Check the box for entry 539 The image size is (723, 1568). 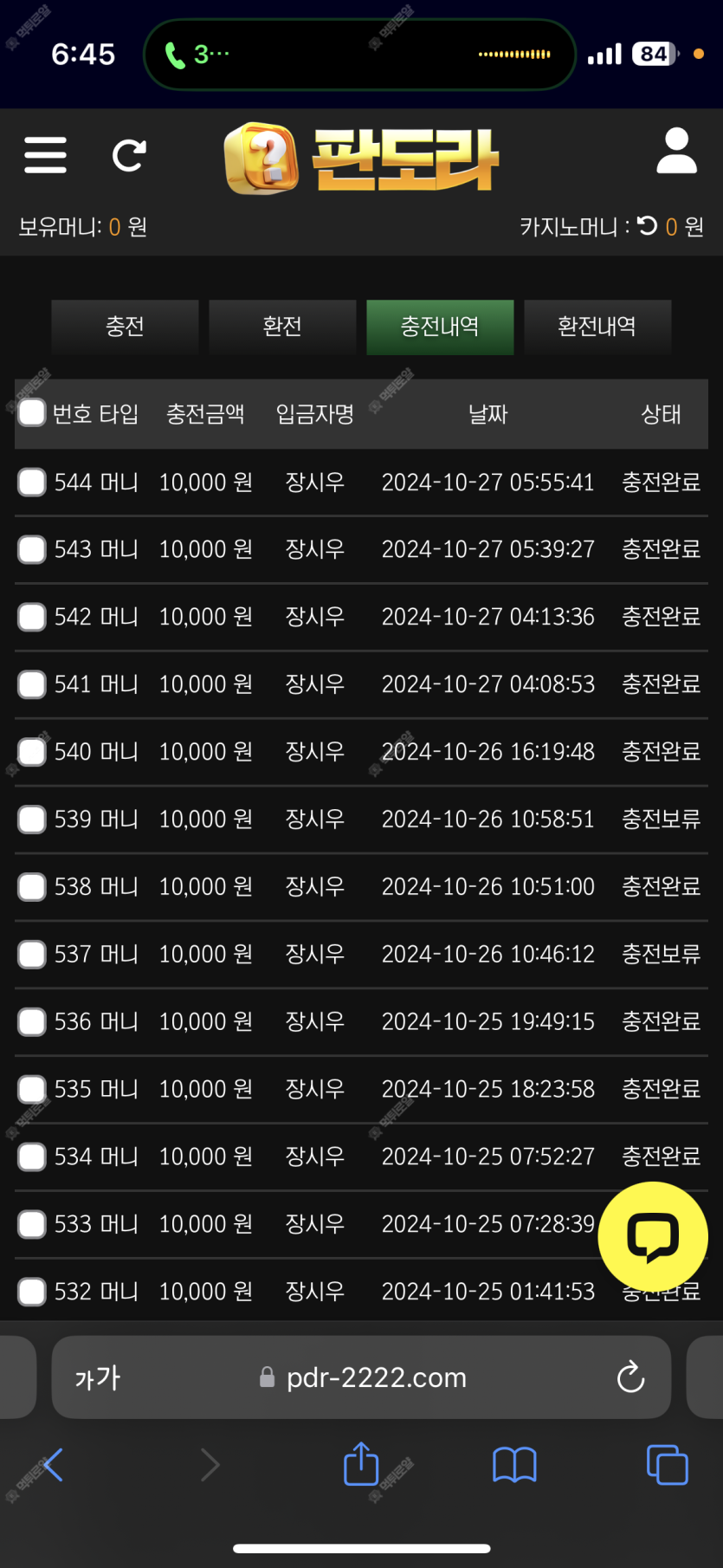coord(32,820)
